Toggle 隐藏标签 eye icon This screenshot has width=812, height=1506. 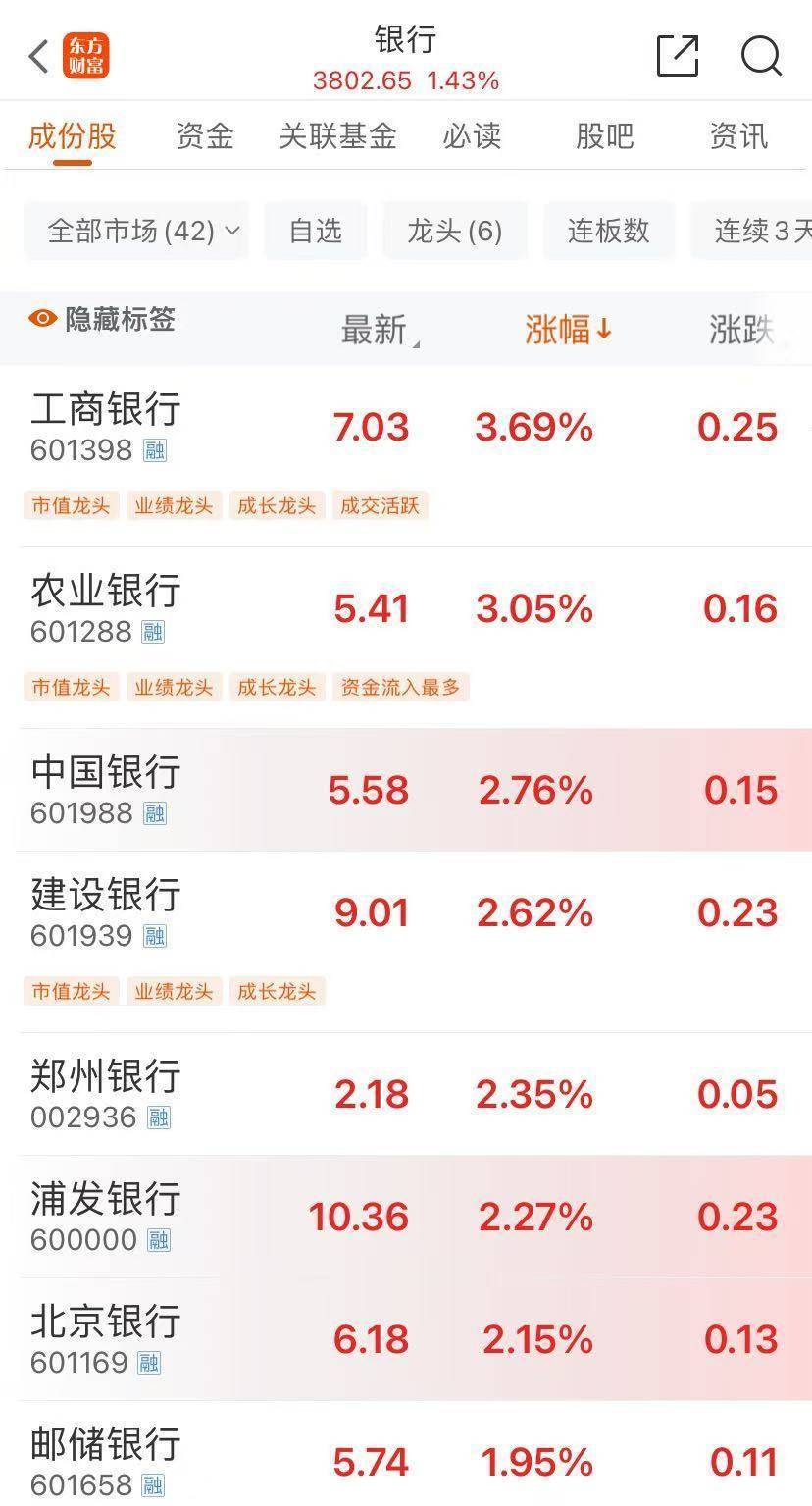click(x=42, y=318)
